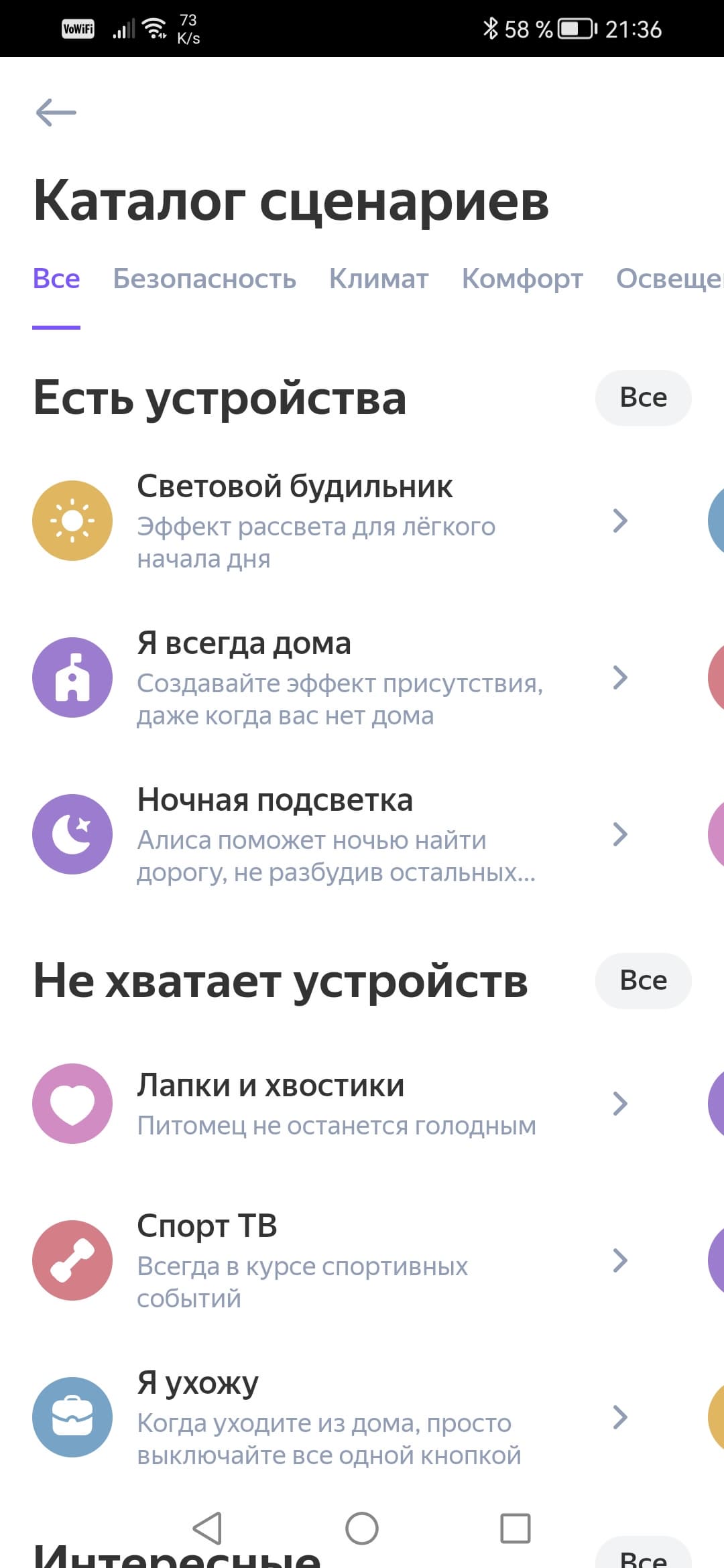724x1568 pixels.
Task: Tap the system home button
Action: pyautogui.click(x=362, y=1528)
